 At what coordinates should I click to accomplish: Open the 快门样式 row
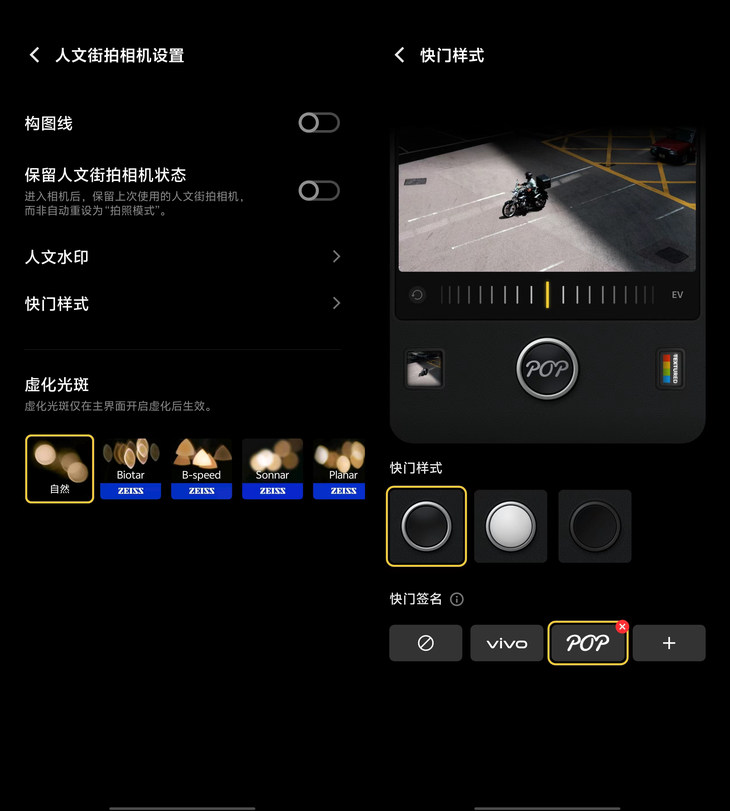[x=182, y=303]
